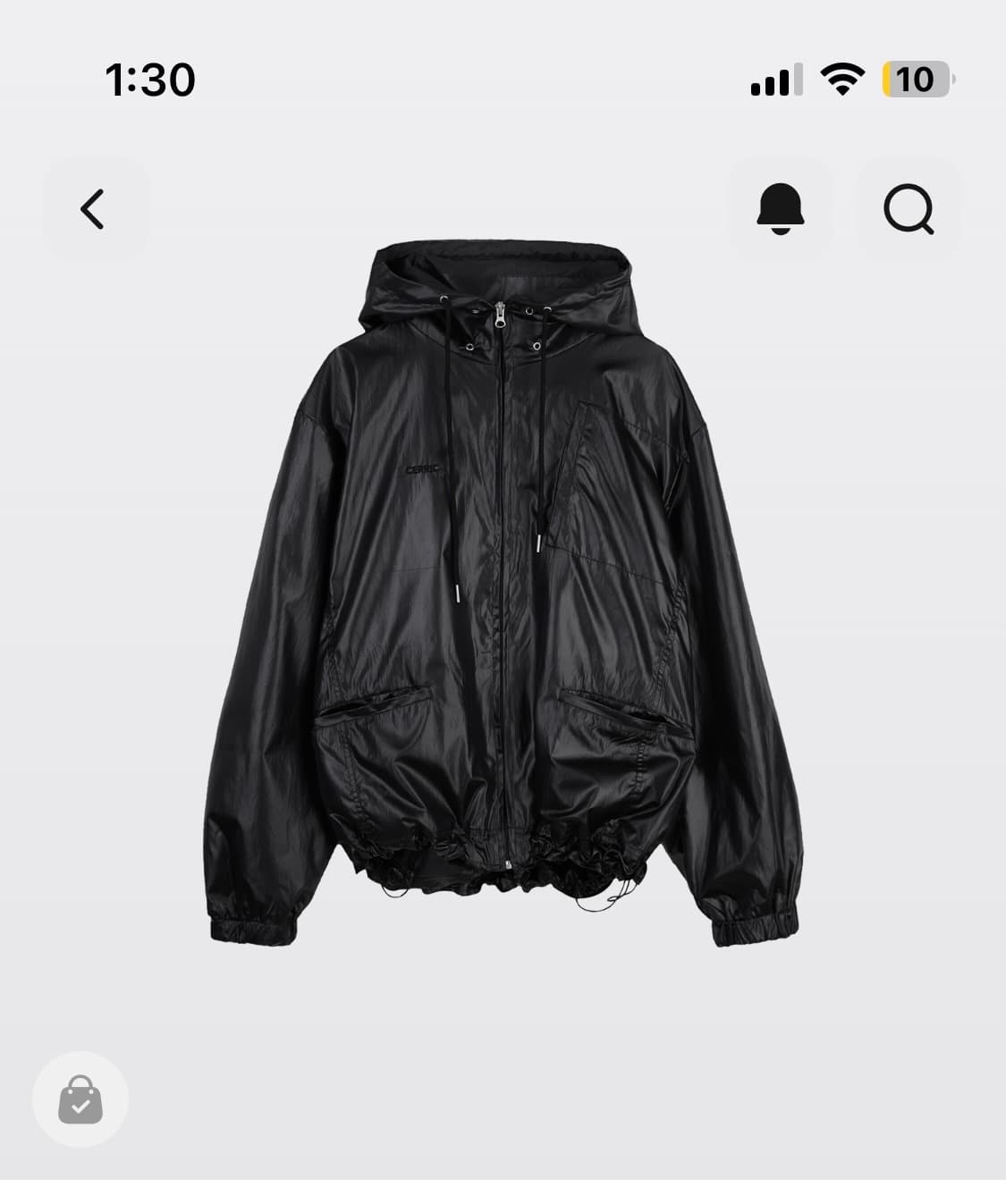The image size is (1006, 1204).
Task: Go back using the arrow icon
Action: (93, 209)
